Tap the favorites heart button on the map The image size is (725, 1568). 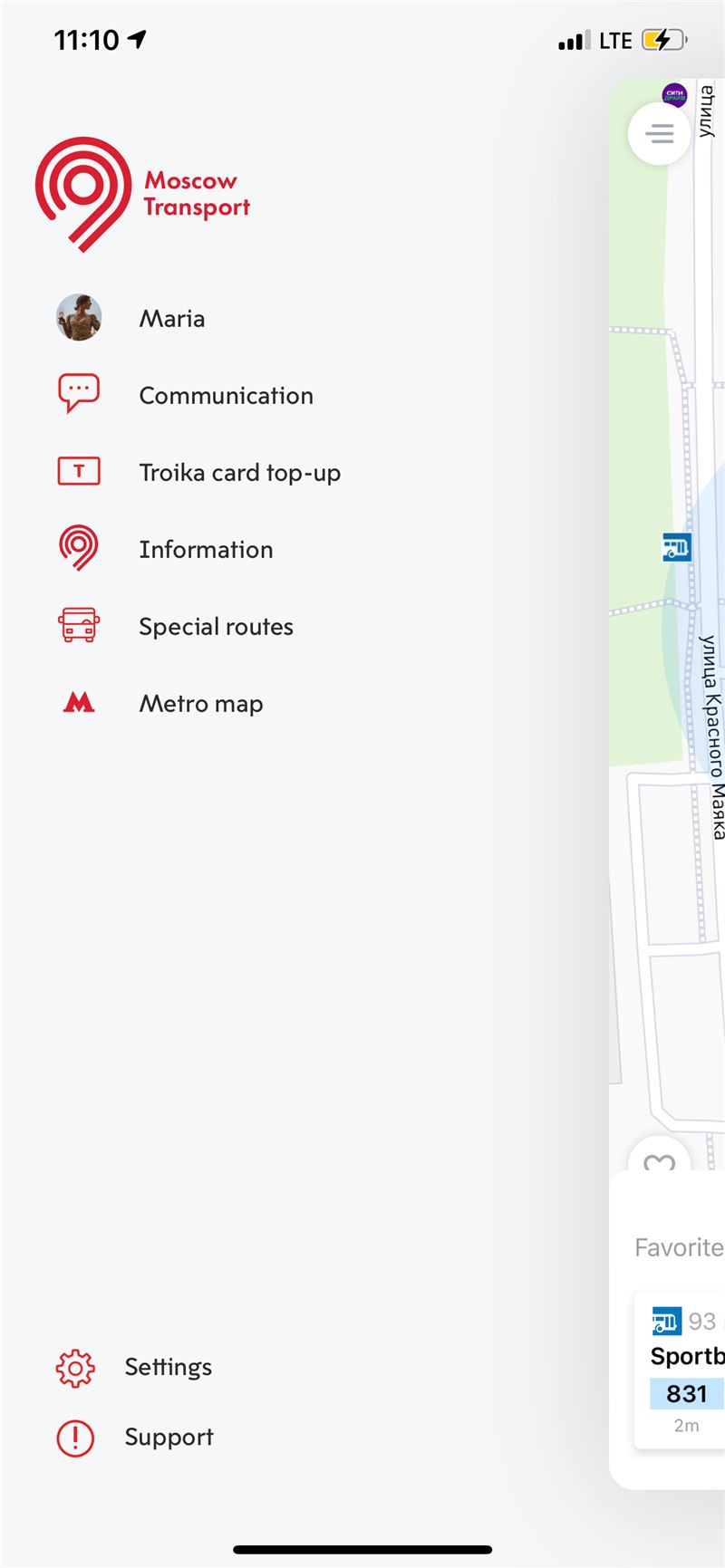pos(660,1161)
